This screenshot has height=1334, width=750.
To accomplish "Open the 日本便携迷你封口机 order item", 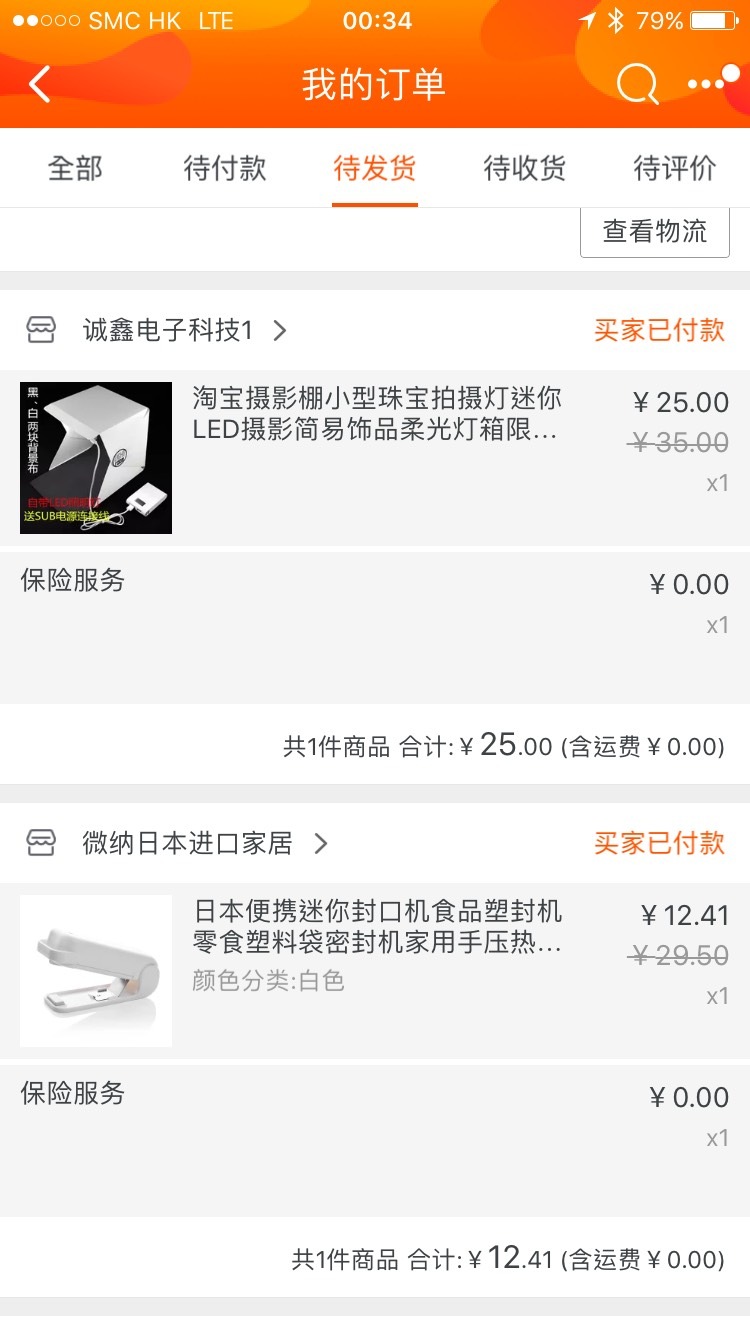I will coord(375,971).
